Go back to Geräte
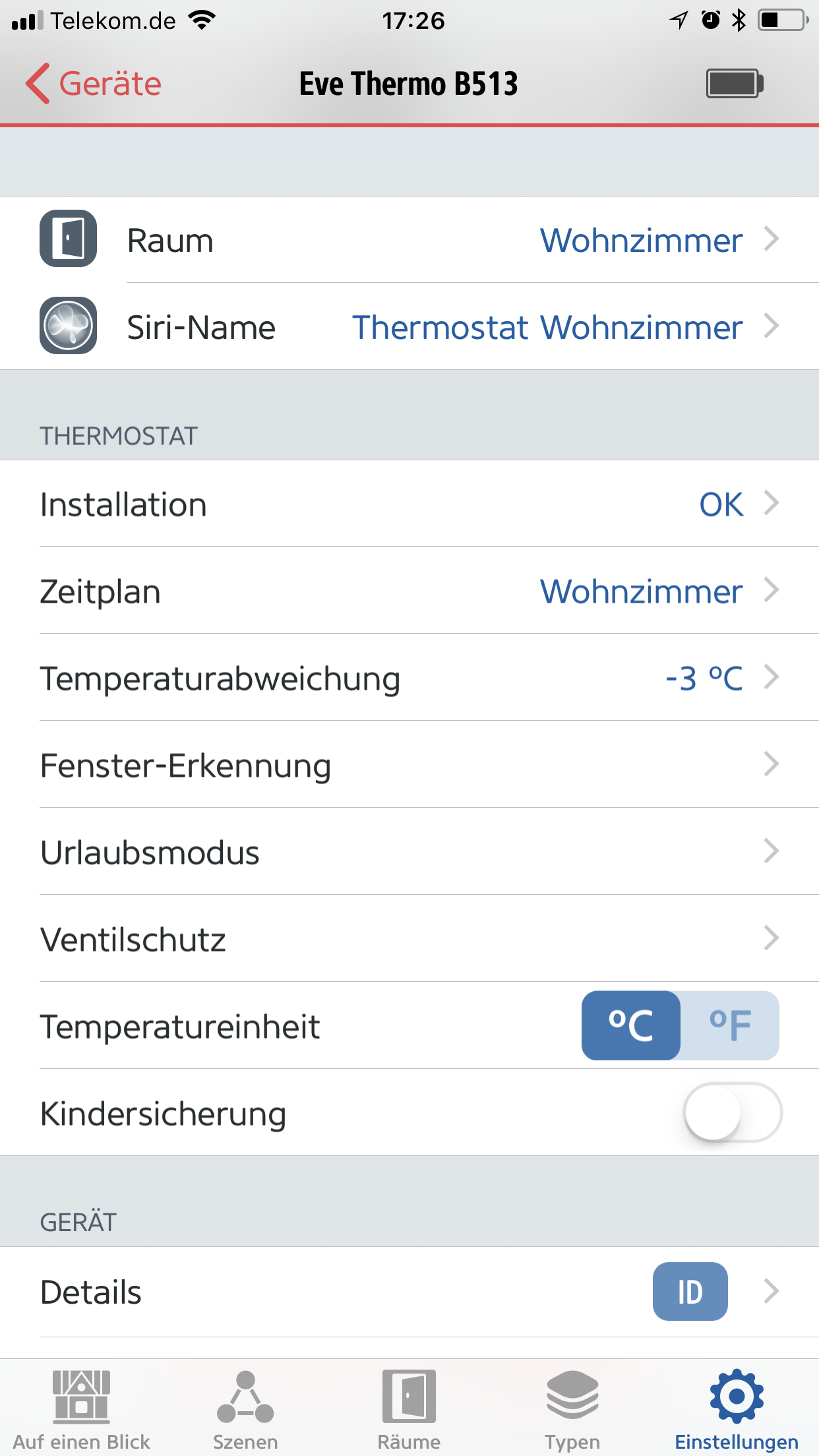The image size is (819, 1456). point(94,84)
